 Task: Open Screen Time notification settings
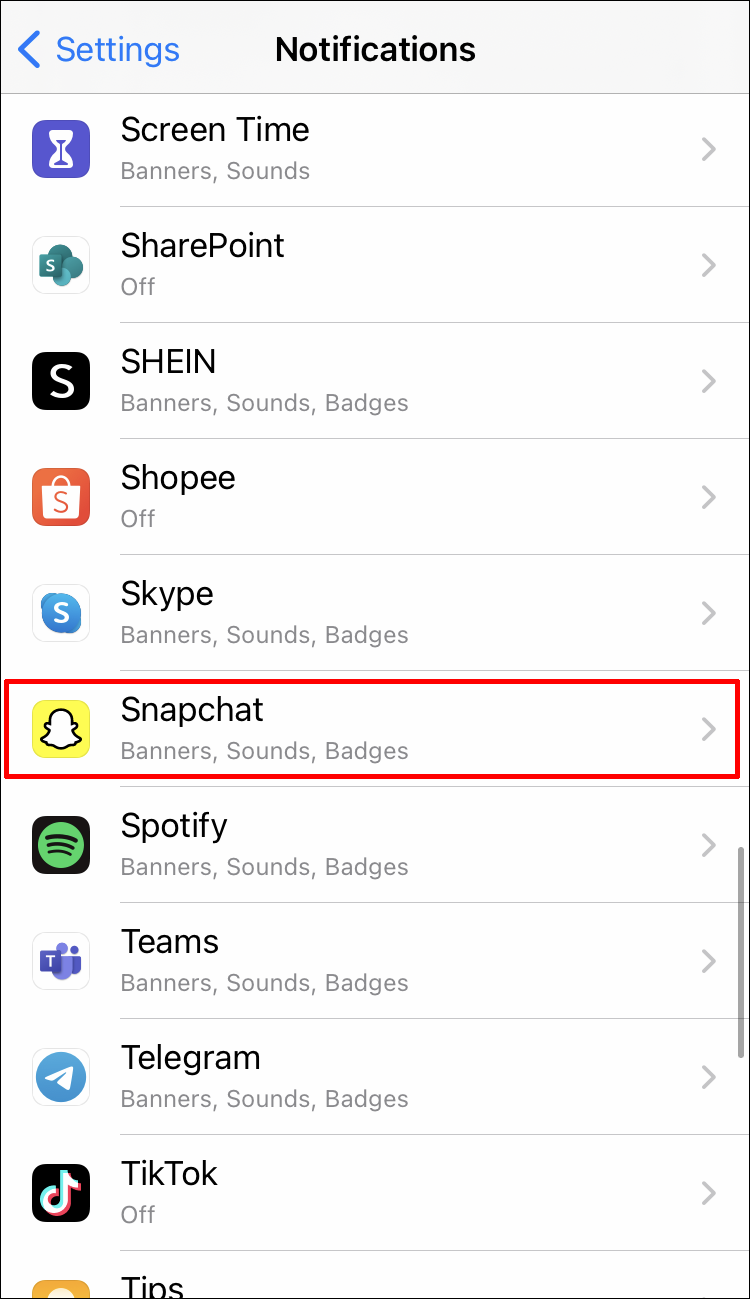click(375, 149)
